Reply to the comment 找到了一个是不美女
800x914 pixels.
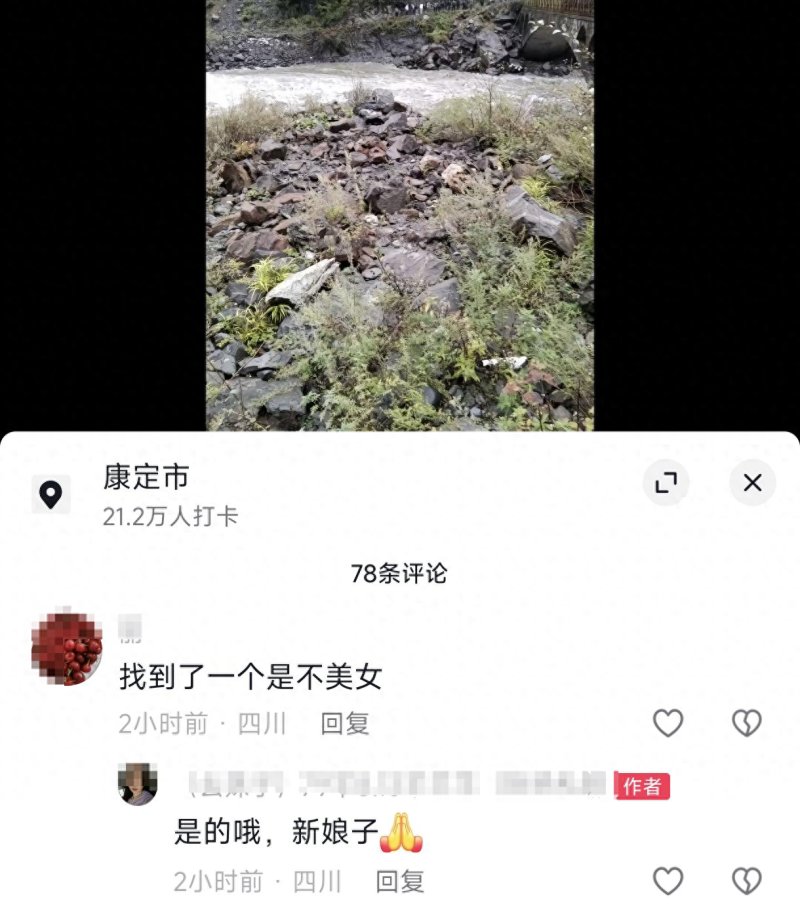(344, 724)
